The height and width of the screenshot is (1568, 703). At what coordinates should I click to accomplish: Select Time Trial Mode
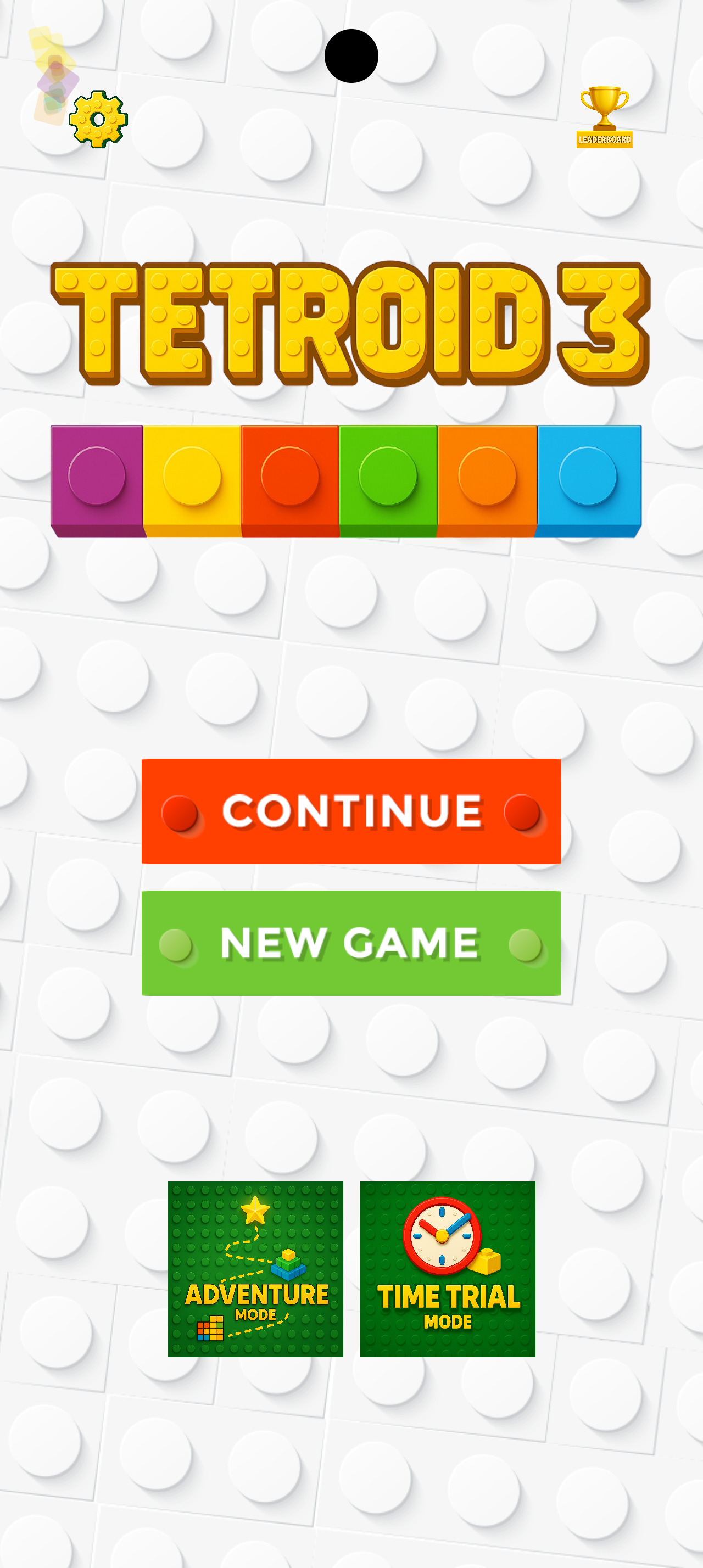[448, 1269]
